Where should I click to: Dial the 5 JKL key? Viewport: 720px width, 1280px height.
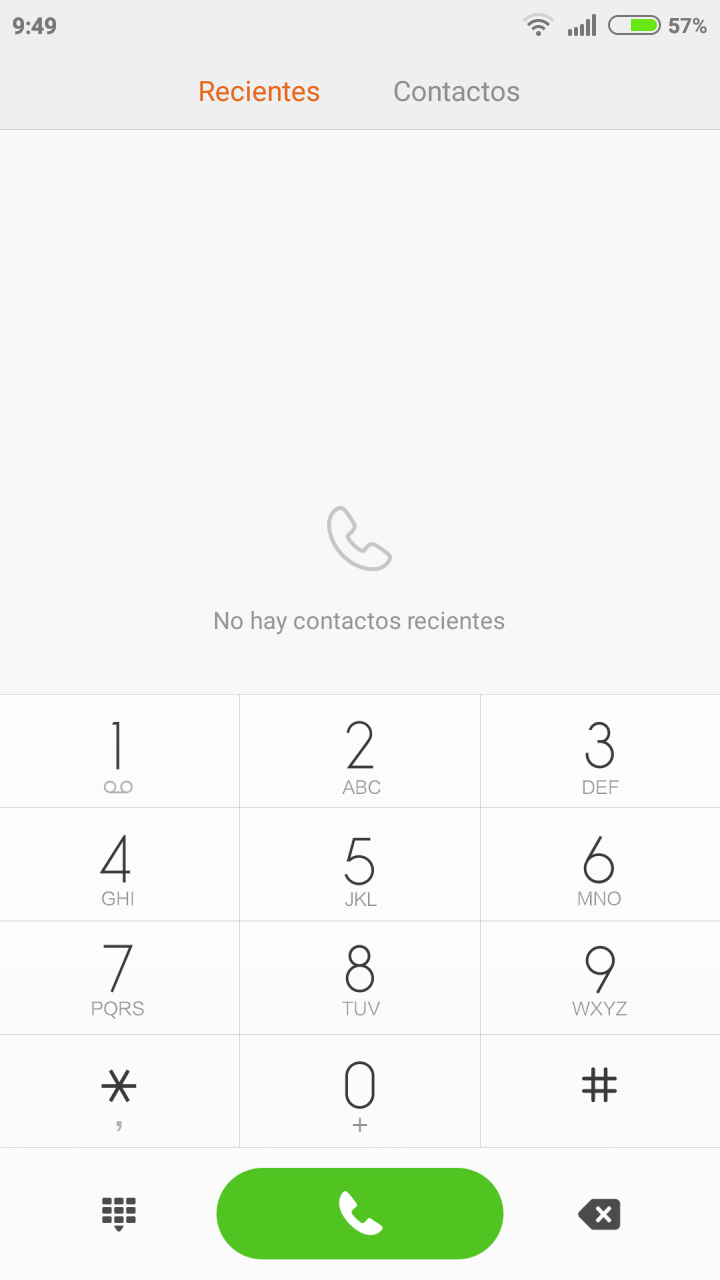[360, 866]
